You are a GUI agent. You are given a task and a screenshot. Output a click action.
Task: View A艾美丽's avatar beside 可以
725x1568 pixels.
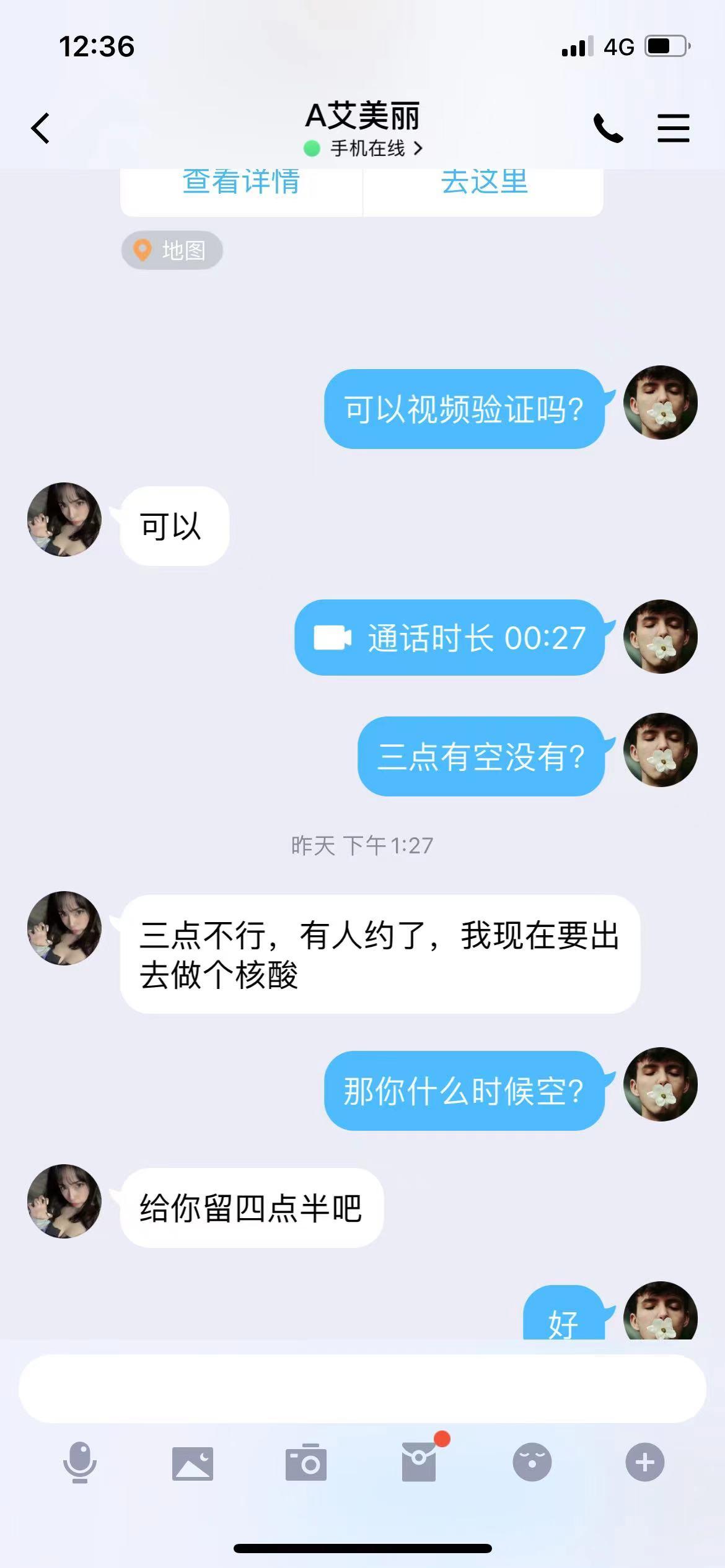click(64, 520)
